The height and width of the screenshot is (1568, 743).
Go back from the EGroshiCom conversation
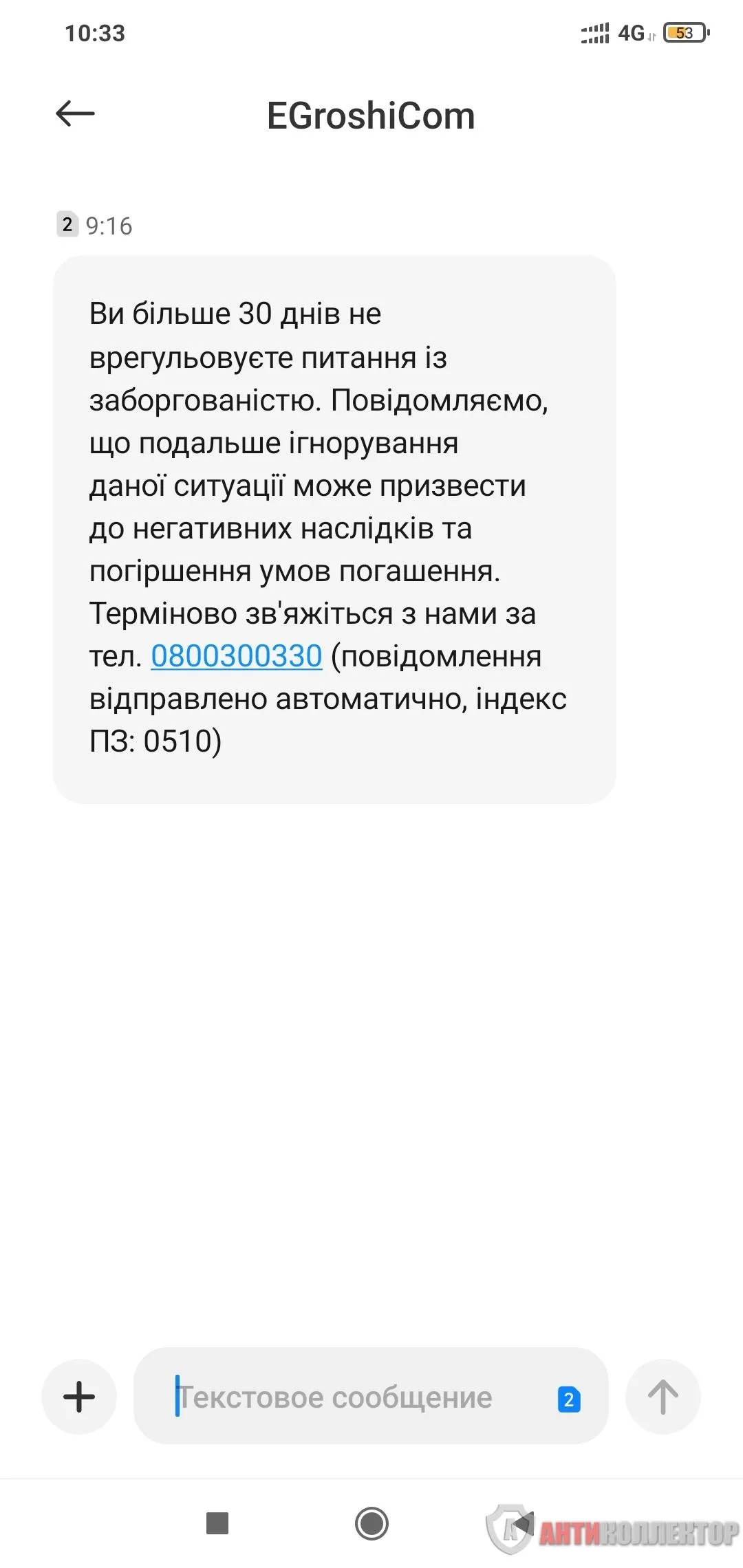pyautogui.click(x=75, y=114)
